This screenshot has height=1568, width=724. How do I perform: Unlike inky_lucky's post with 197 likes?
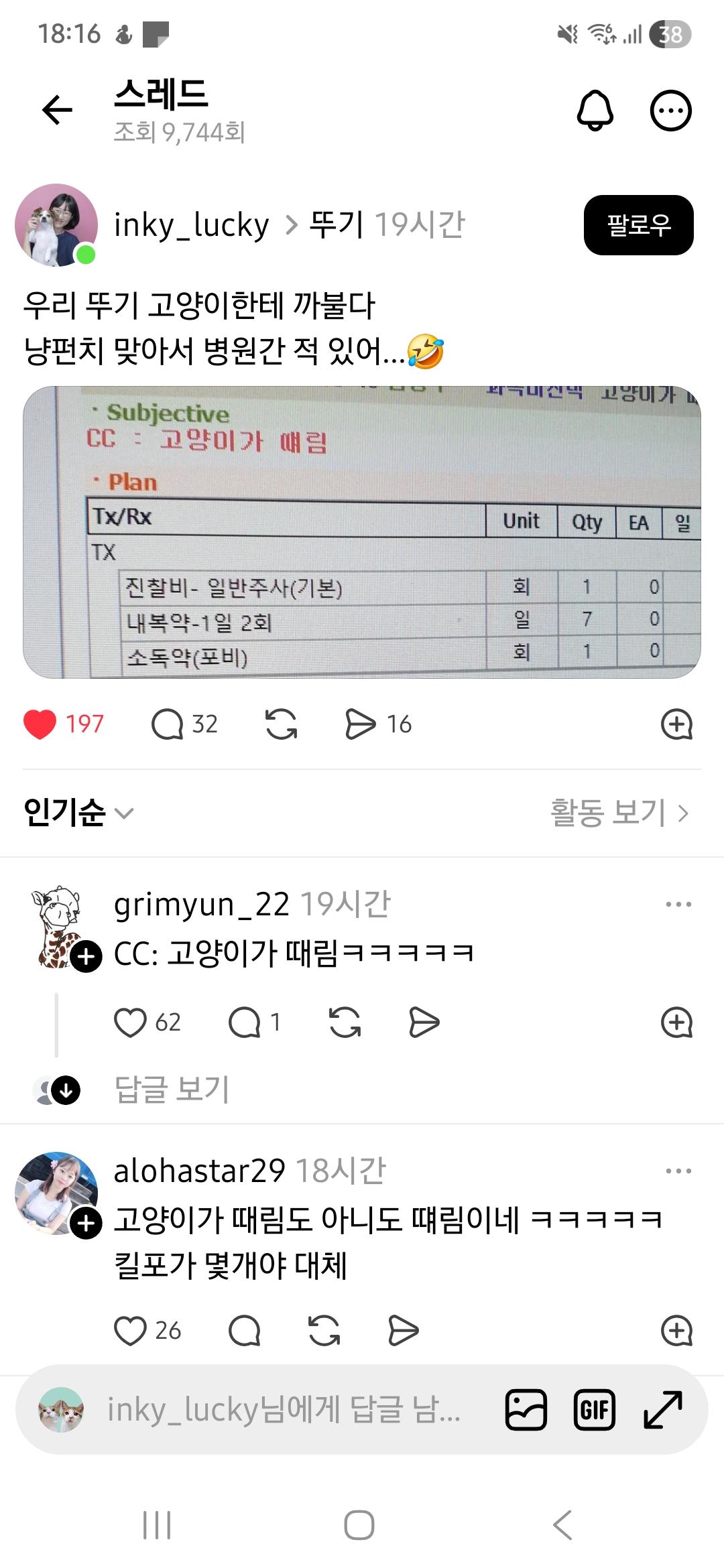(40, 724)
